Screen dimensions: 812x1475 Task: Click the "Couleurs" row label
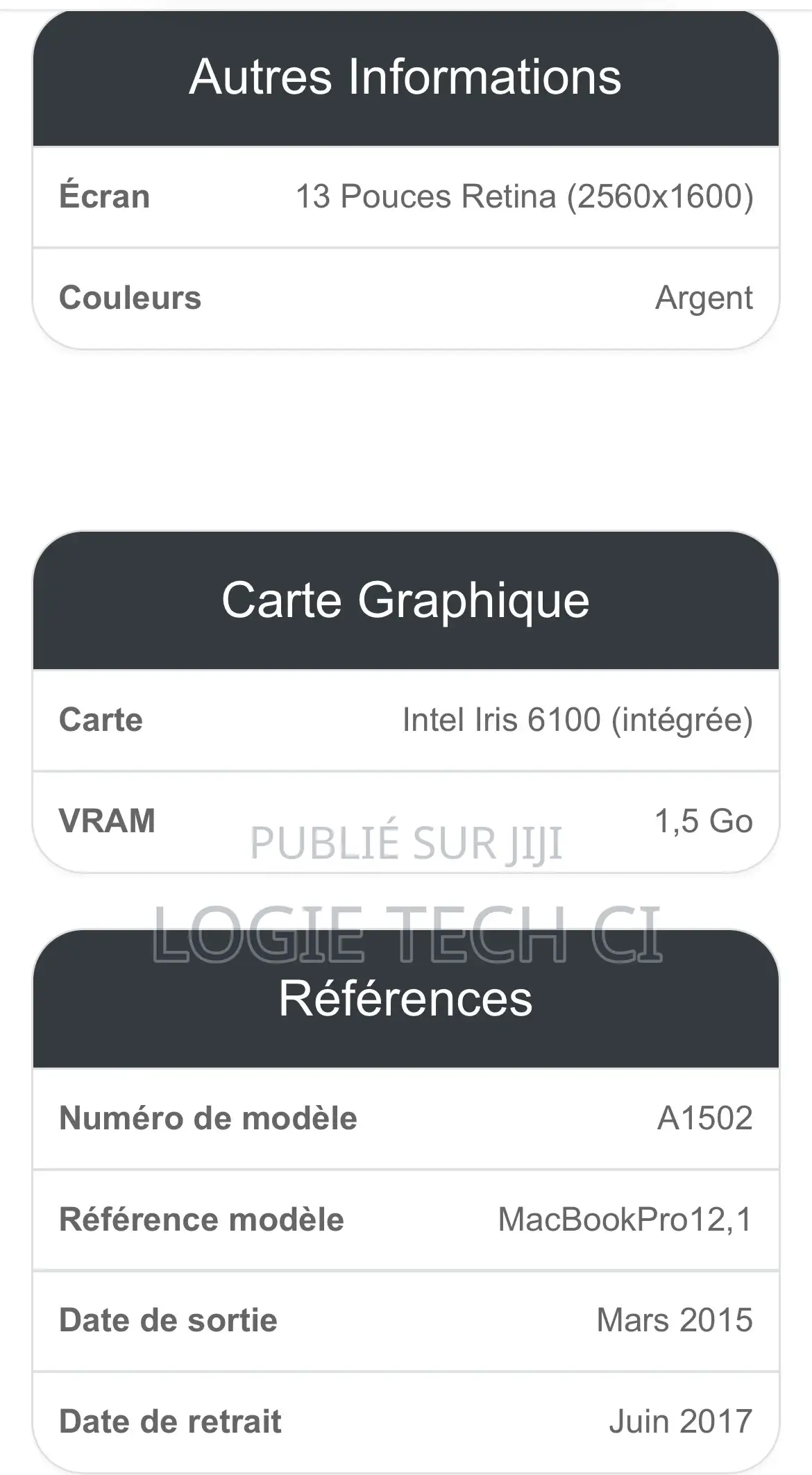point(130,297)
